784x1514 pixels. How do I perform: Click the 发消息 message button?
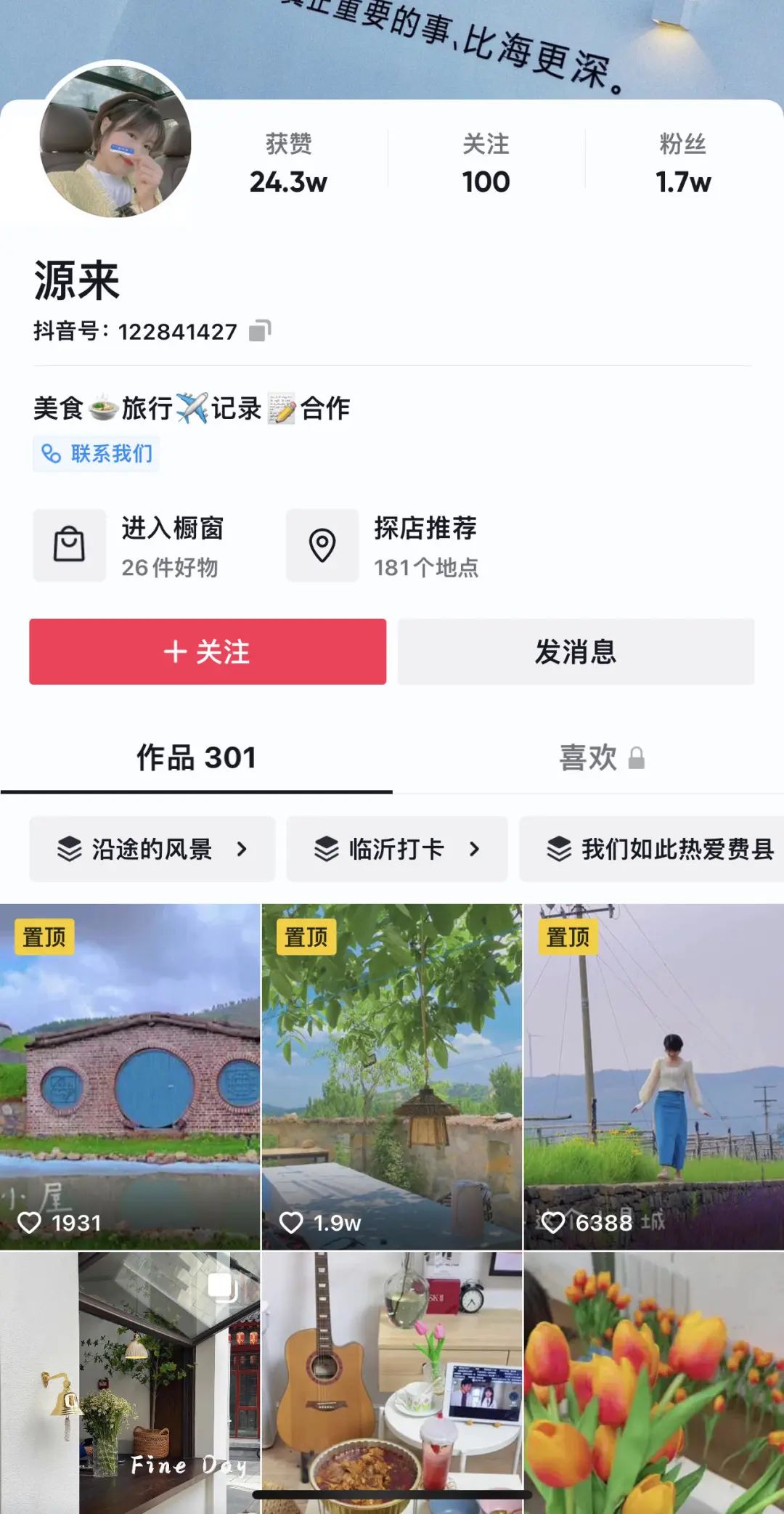point(574,651)
